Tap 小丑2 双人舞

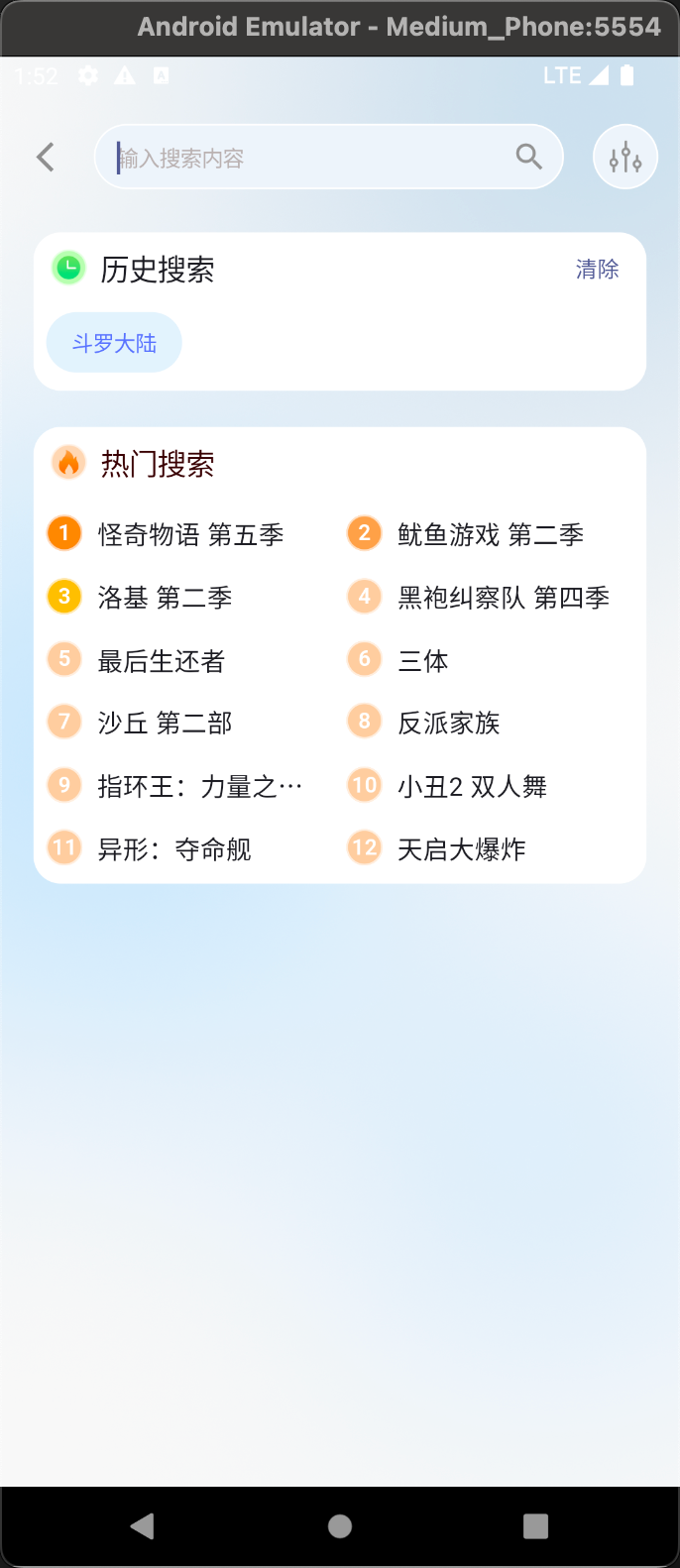tap(472, 787)
